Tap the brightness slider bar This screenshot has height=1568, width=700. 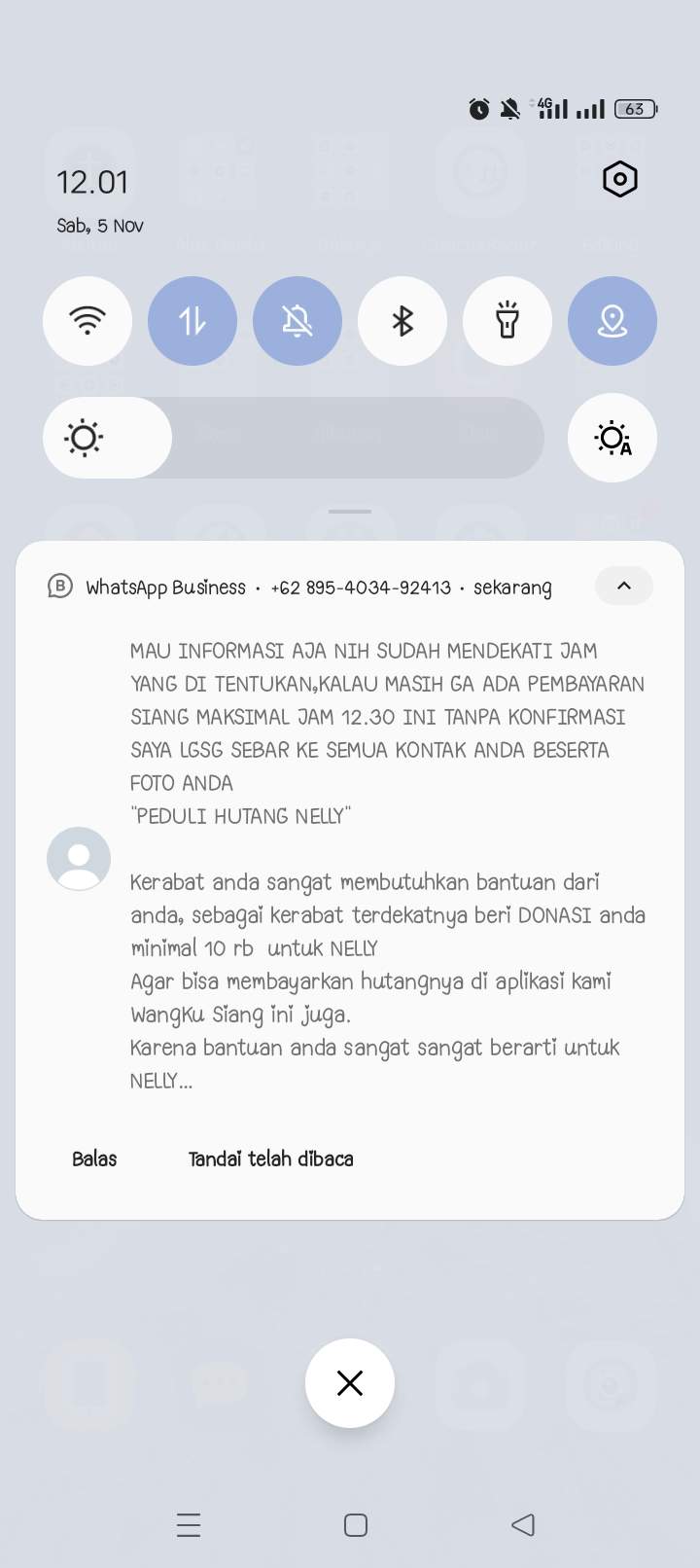click(x=293, y=438)
